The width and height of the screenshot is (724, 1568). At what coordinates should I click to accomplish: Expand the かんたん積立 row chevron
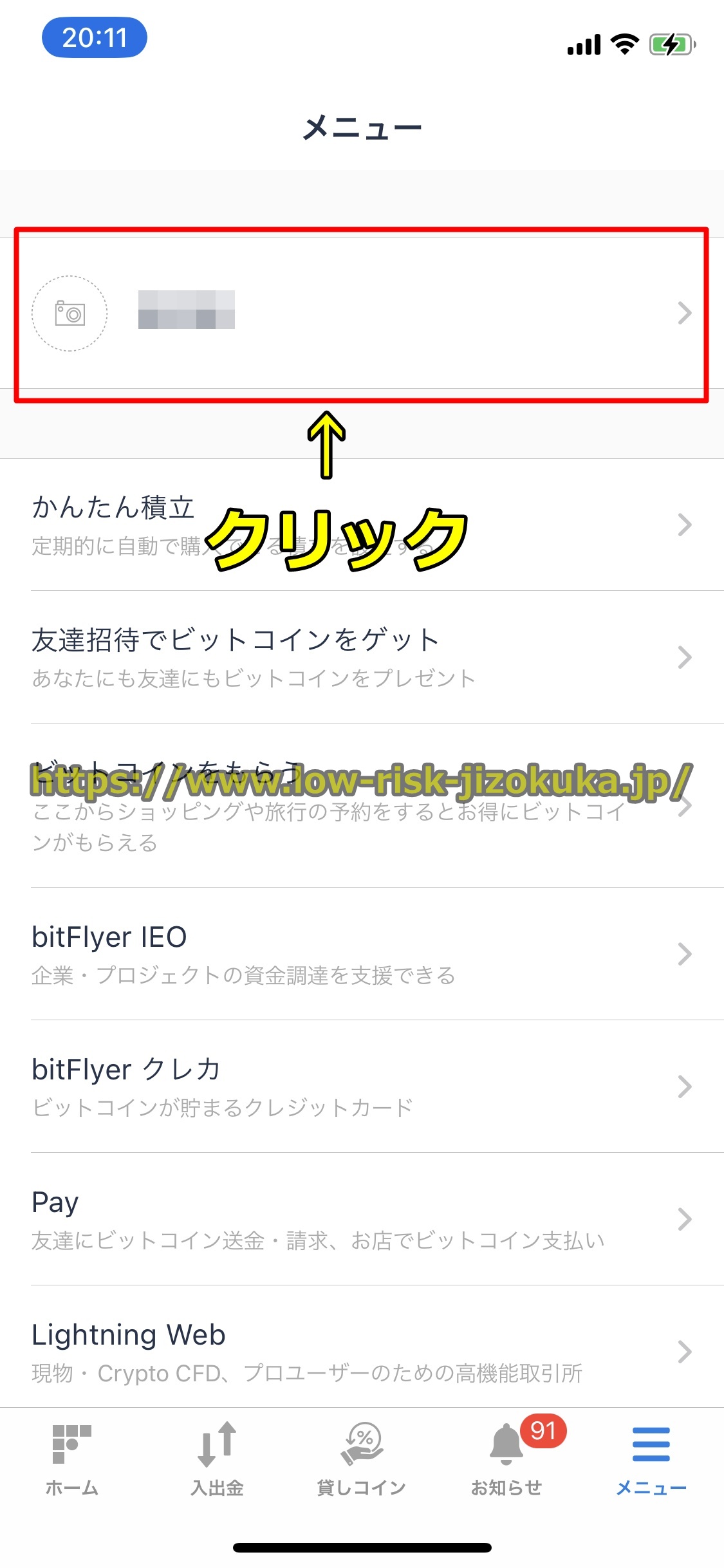(x=684, y=525)
